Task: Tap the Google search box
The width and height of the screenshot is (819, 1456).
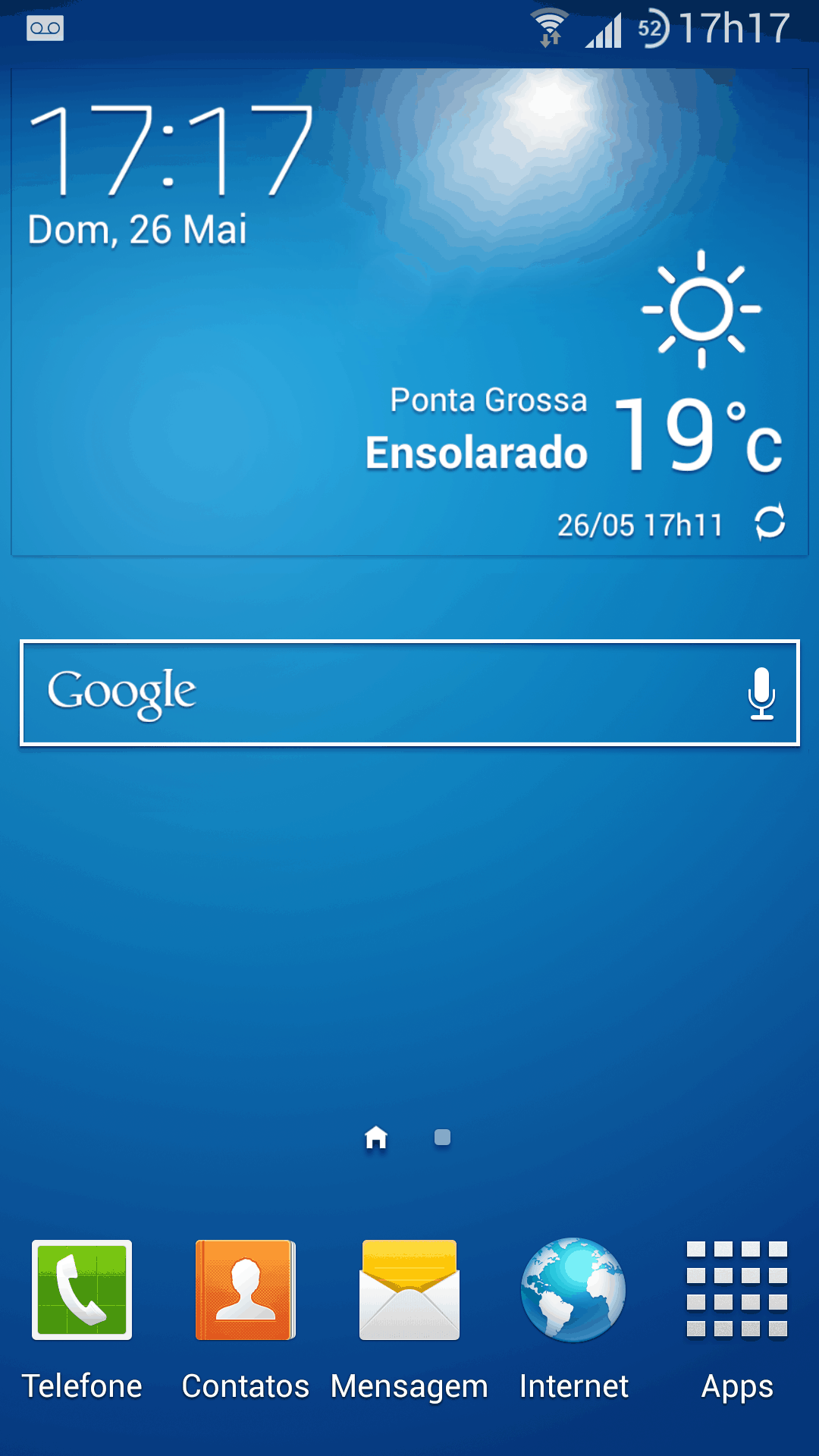Action: [379, 693]
